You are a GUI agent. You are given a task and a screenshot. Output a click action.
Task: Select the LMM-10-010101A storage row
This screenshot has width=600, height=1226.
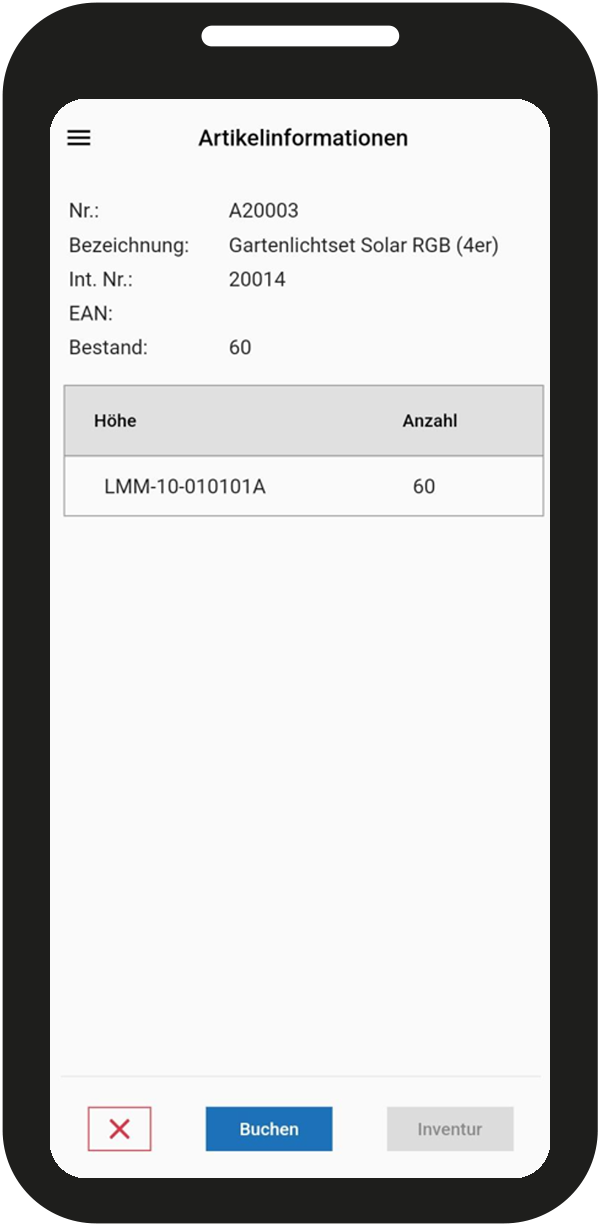[303, 487]
